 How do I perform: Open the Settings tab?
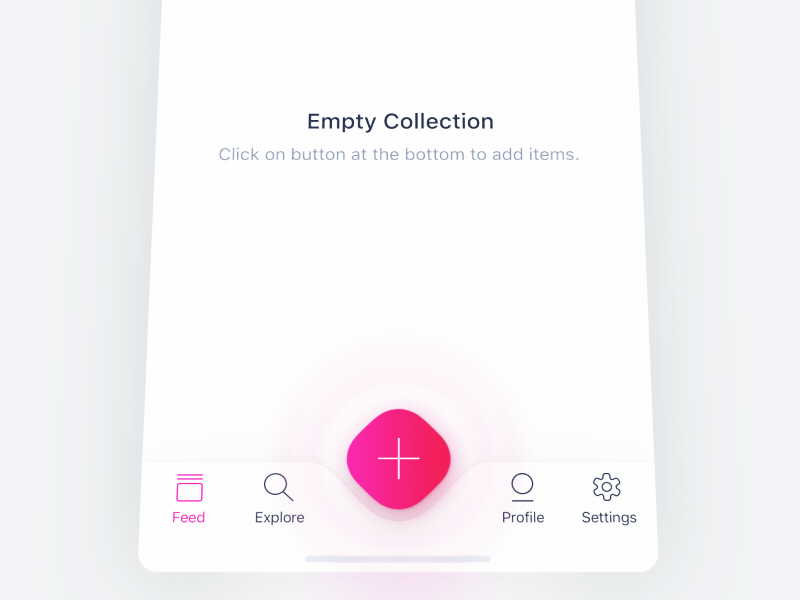tap(608, 498)
